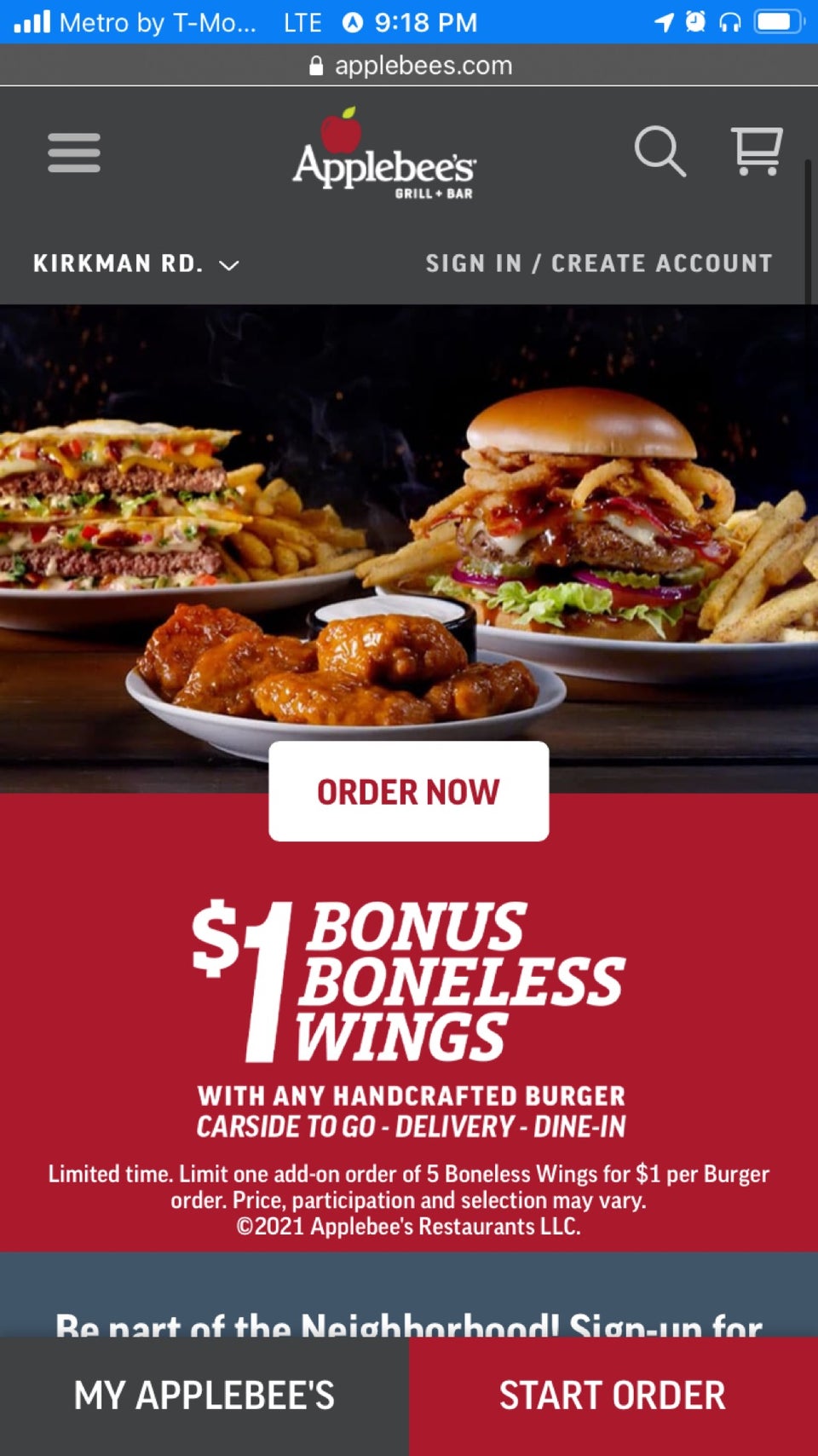Go to Applebee's home via logo
This screenshot has width=818, height=1456.
click(x=384, y=156)
